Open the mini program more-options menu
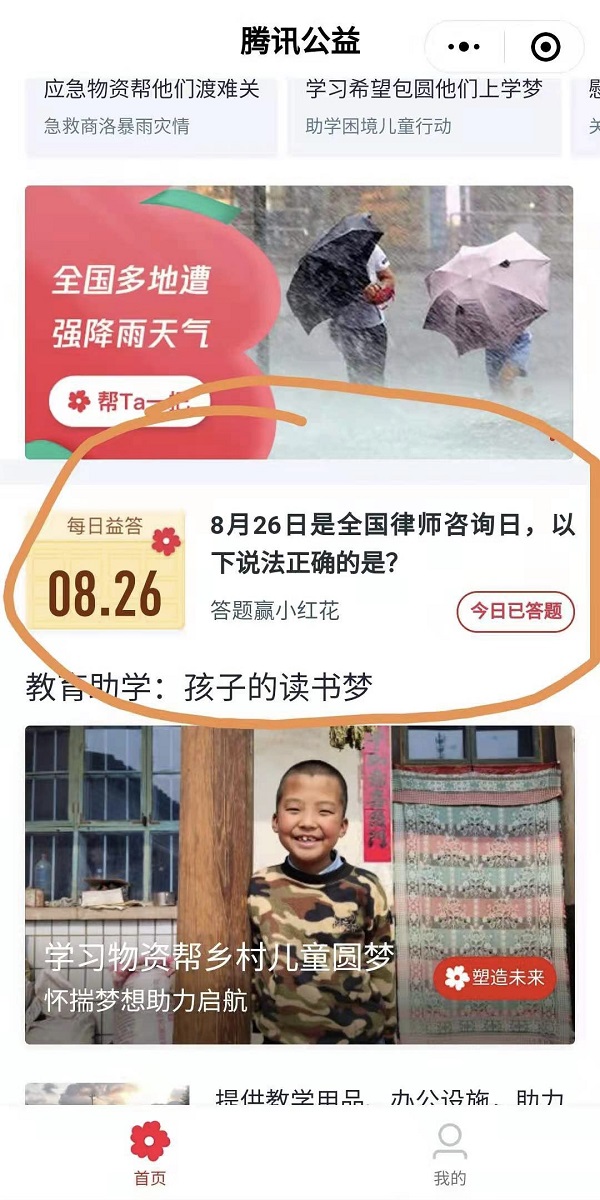 pyautogui.click(x=464, y=47)
